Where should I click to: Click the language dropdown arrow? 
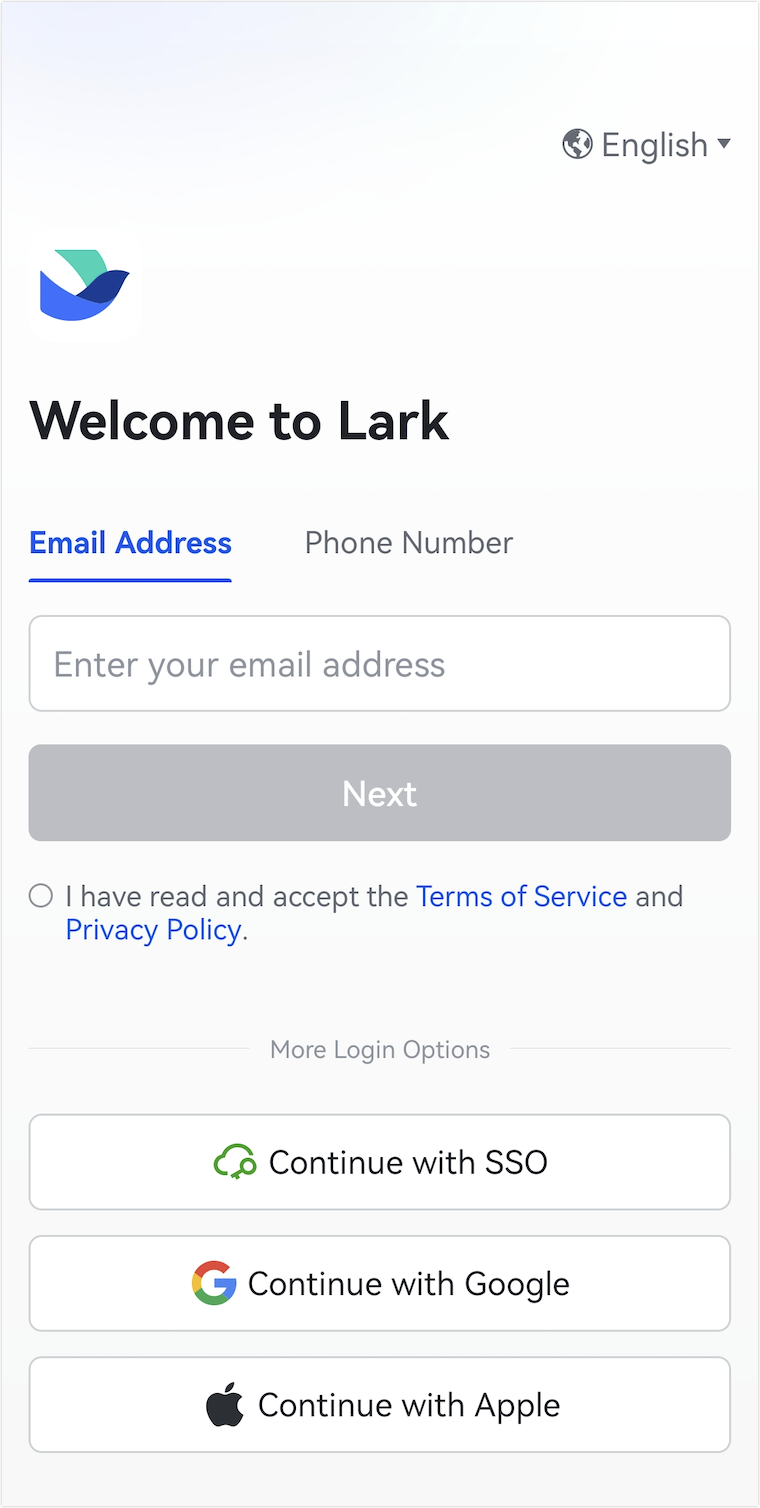pos(726,145)
